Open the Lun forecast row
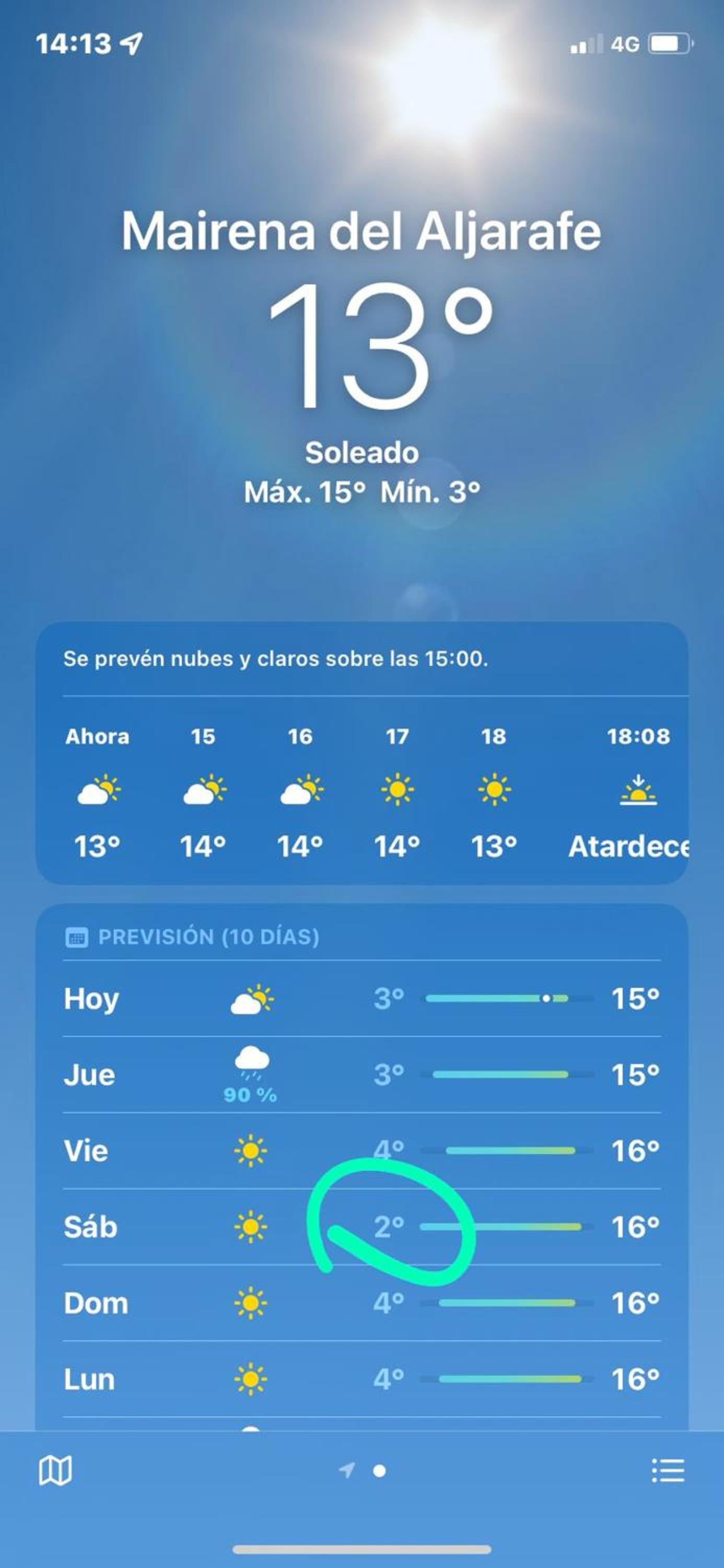This screenshot has width=724, height=1568. pyautogui.click(x=362, y=1379)
